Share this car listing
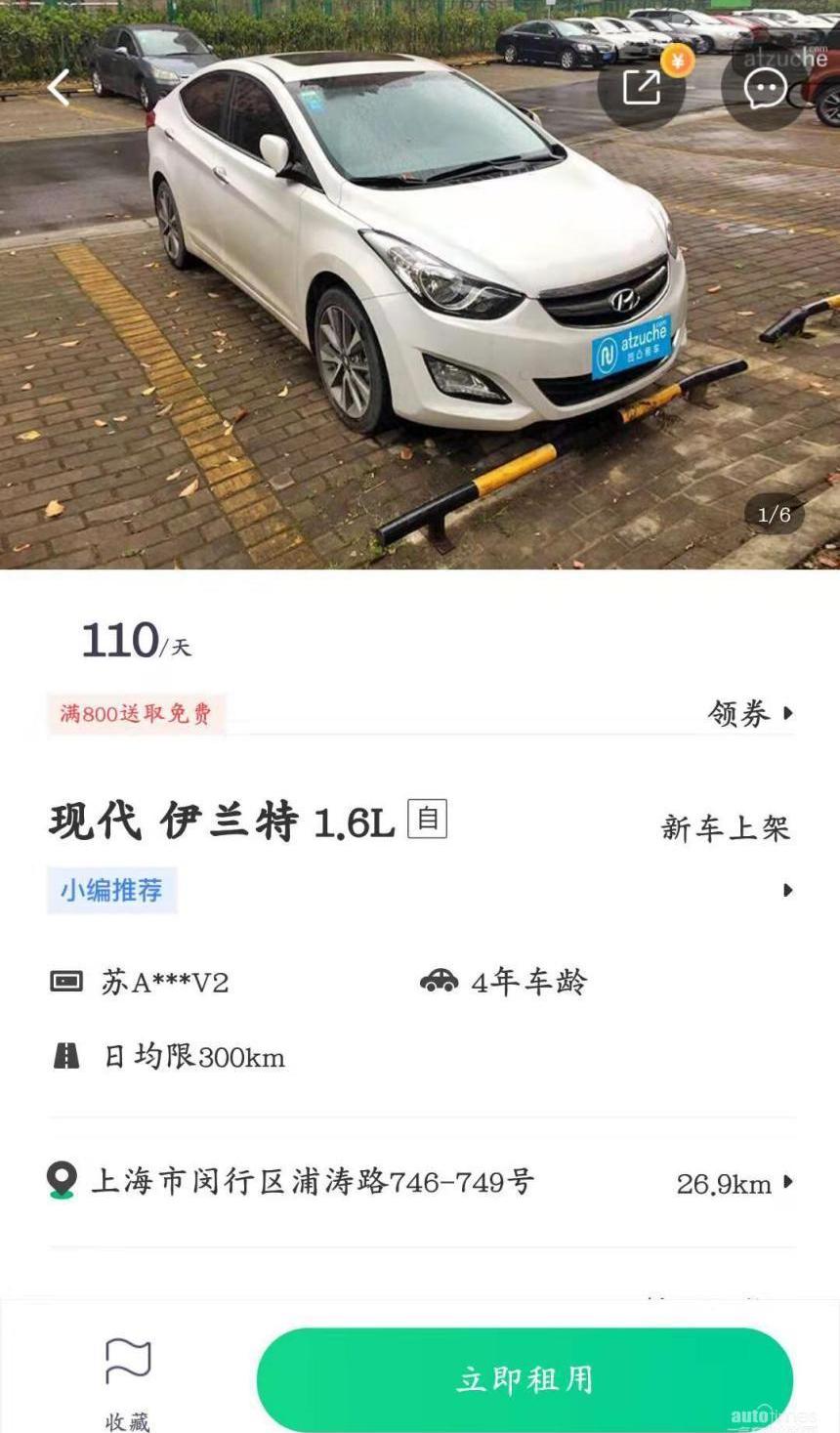Image resolution: width=840 pixels, height=1433 pixels. tap(642, 88)
